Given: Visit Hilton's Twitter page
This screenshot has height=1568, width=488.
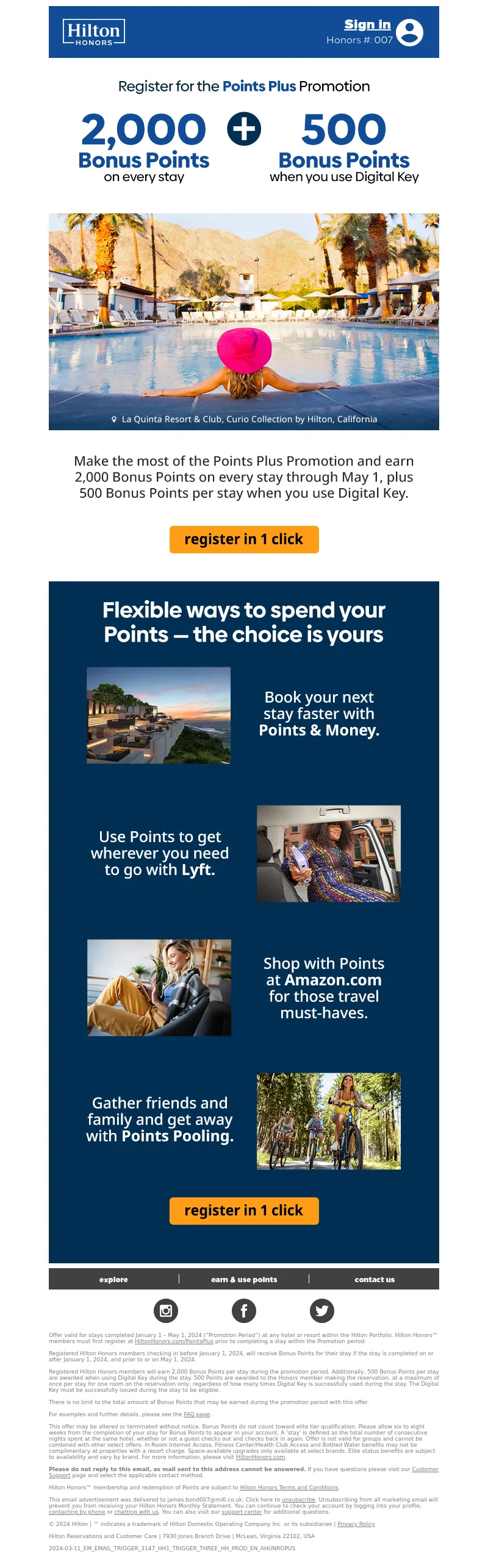Looking at the screenshot, I should (x=322, y=1310).
